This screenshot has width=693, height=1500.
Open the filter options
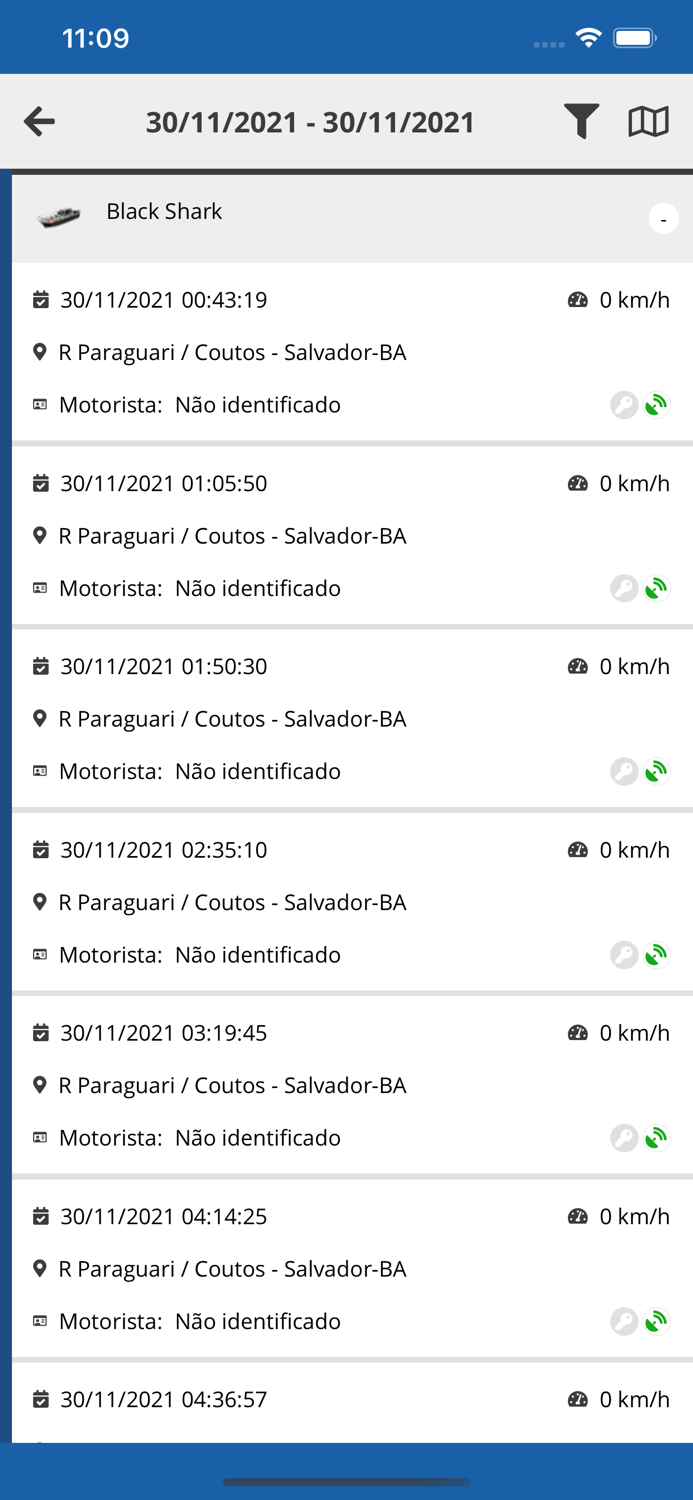tap(581, 122)
